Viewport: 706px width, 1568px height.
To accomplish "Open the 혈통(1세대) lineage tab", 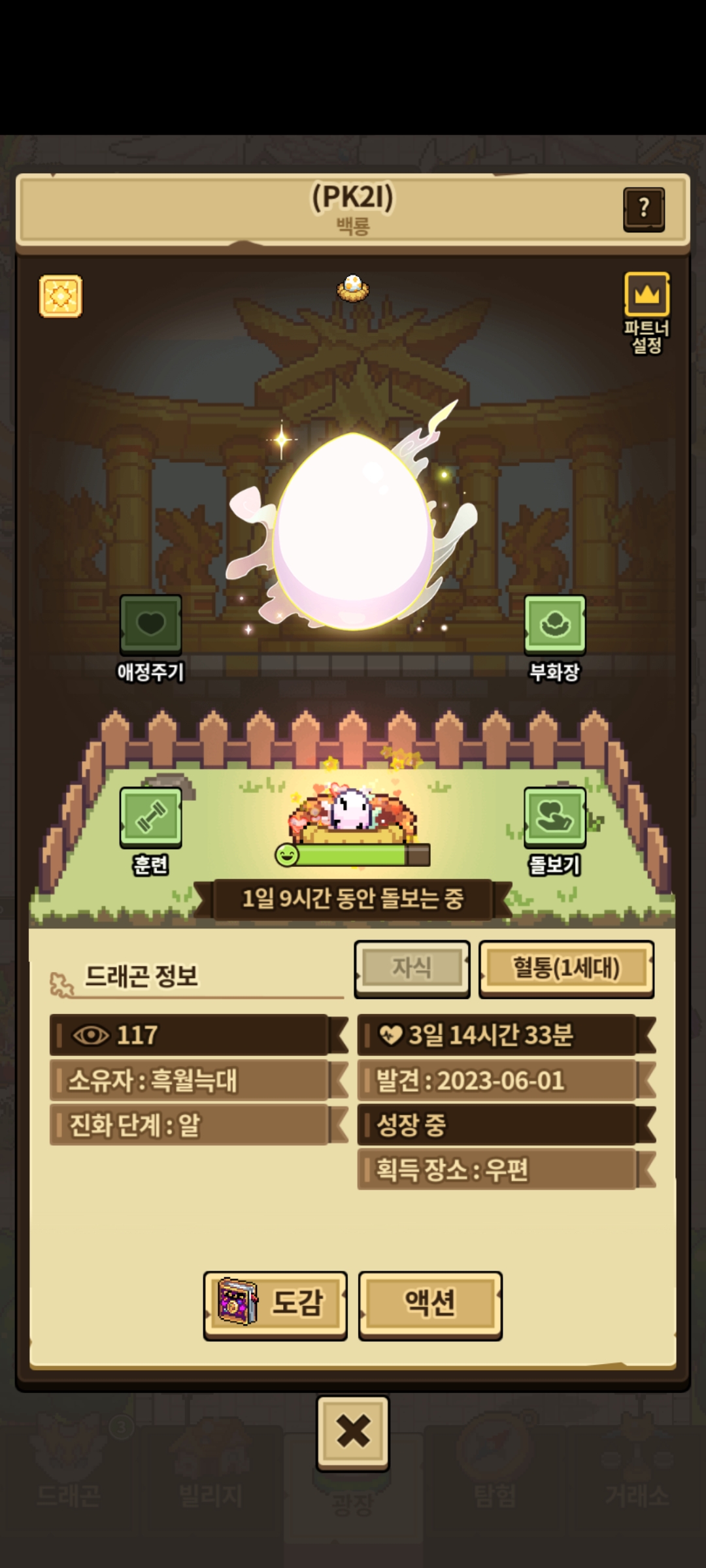I will [x=566, y=968].
